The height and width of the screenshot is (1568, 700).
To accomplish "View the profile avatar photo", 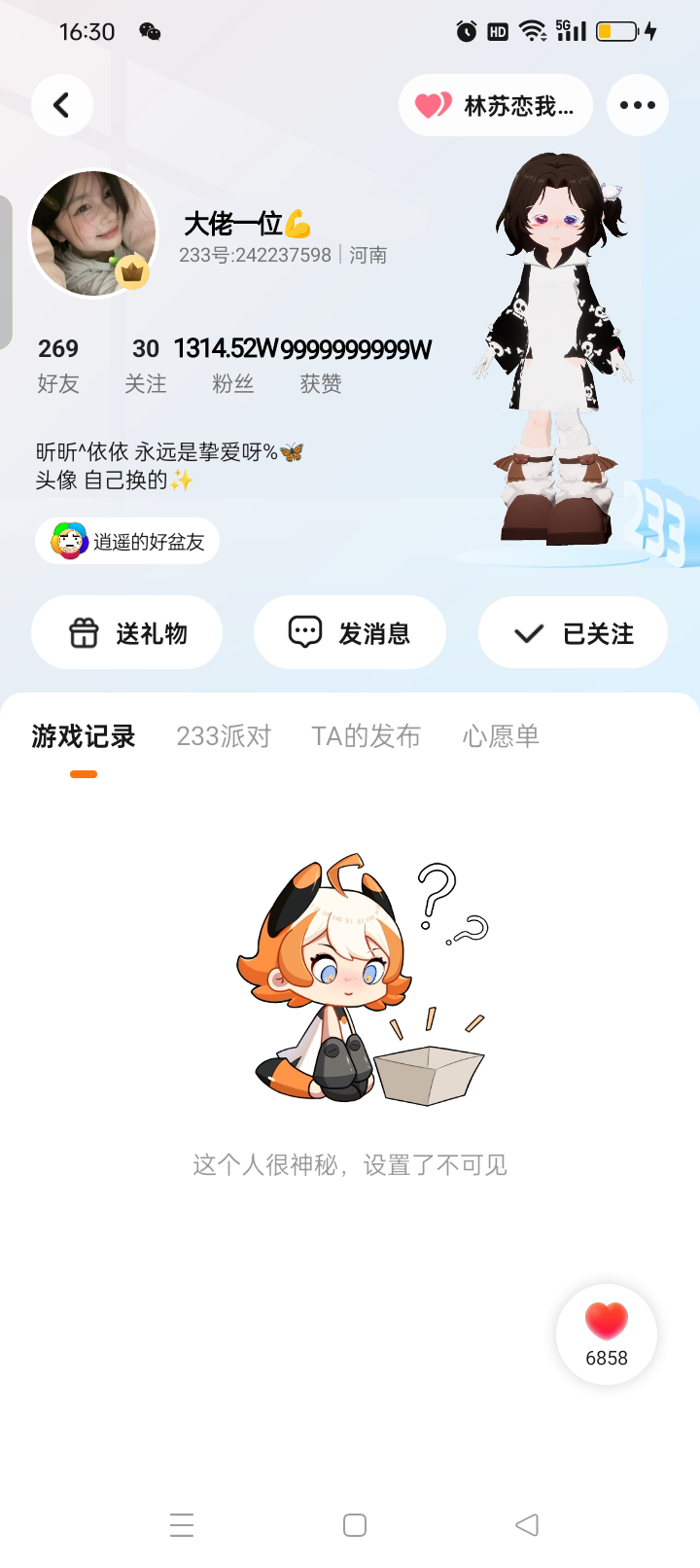I will pyautogui.click(x=94, y=234).
